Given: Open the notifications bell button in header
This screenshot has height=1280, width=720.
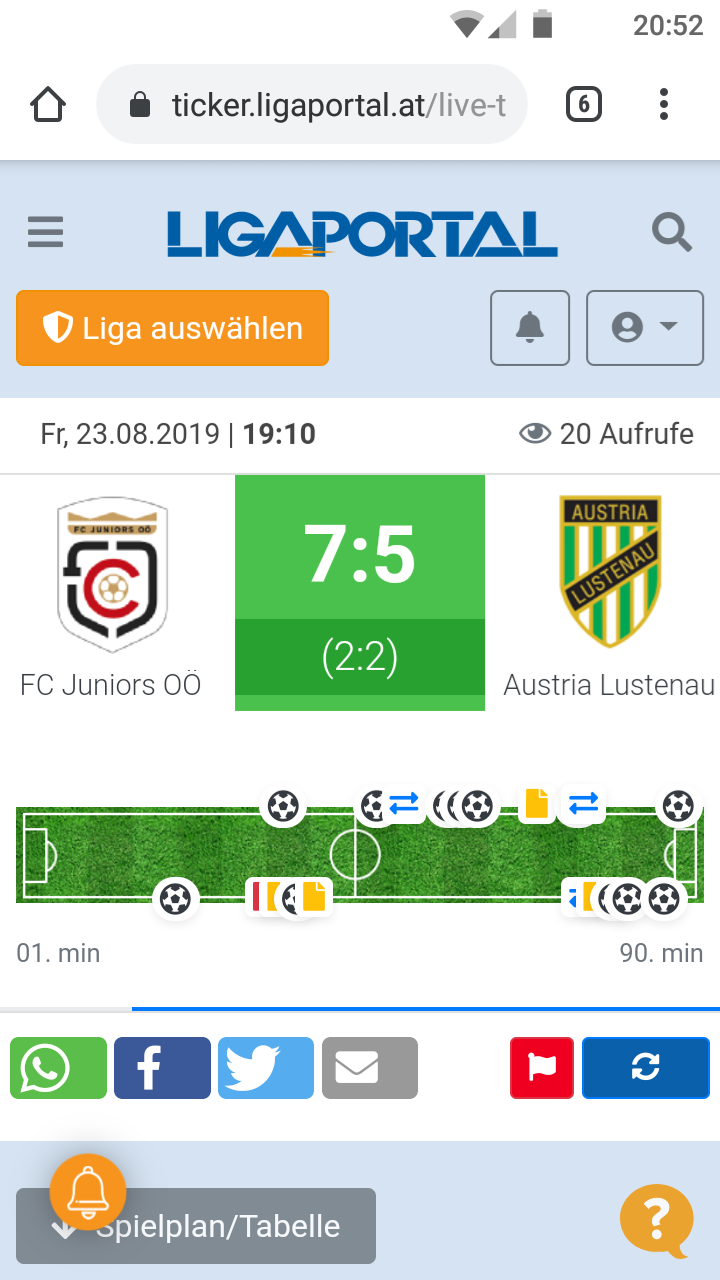Looking at the screenshot, I should coord(530,328).
